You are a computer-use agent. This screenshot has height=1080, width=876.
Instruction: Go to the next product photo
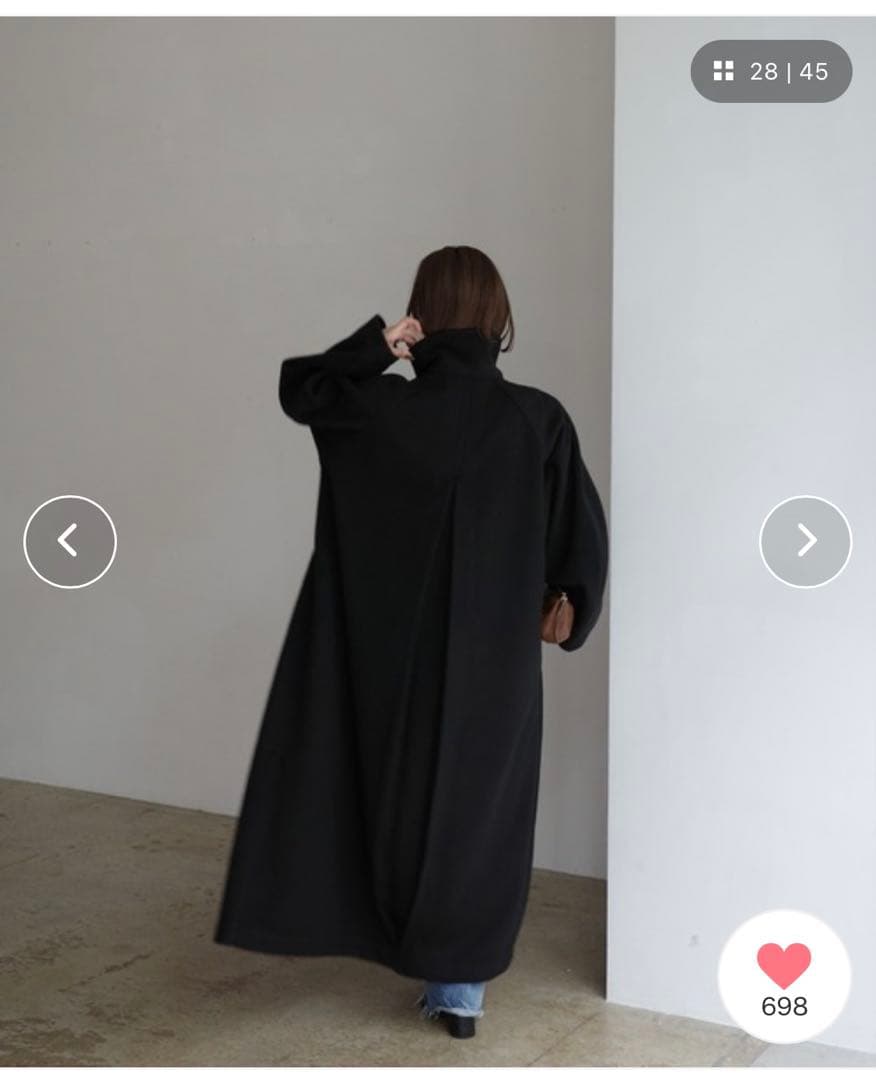coord(805,541)
